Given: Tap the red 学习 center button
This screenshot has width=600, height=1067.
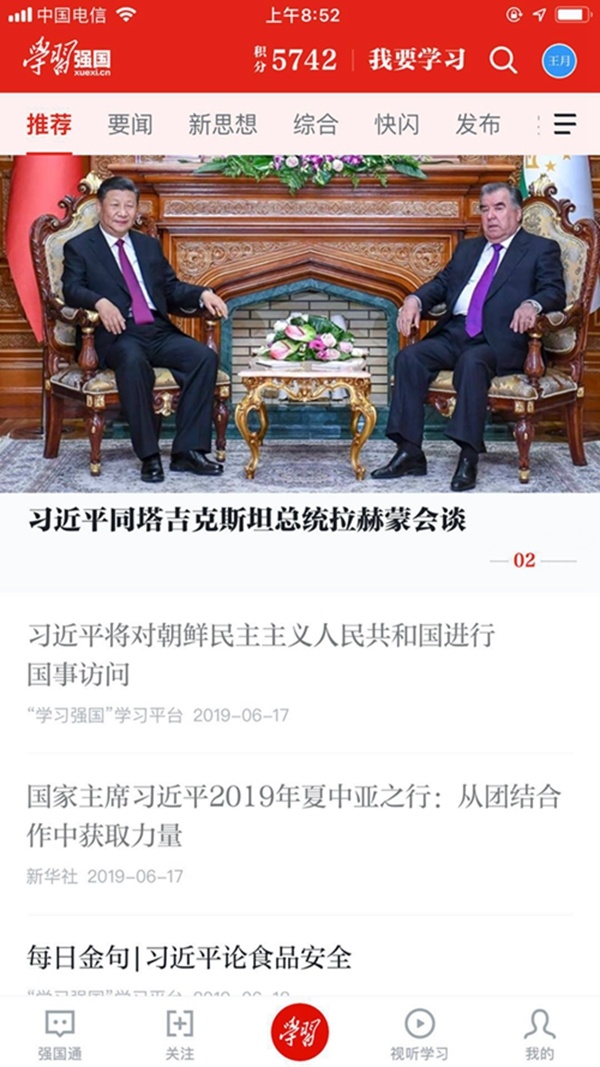Looking at the screenshot, I should pyautogui.click(x=300, y=1031).
